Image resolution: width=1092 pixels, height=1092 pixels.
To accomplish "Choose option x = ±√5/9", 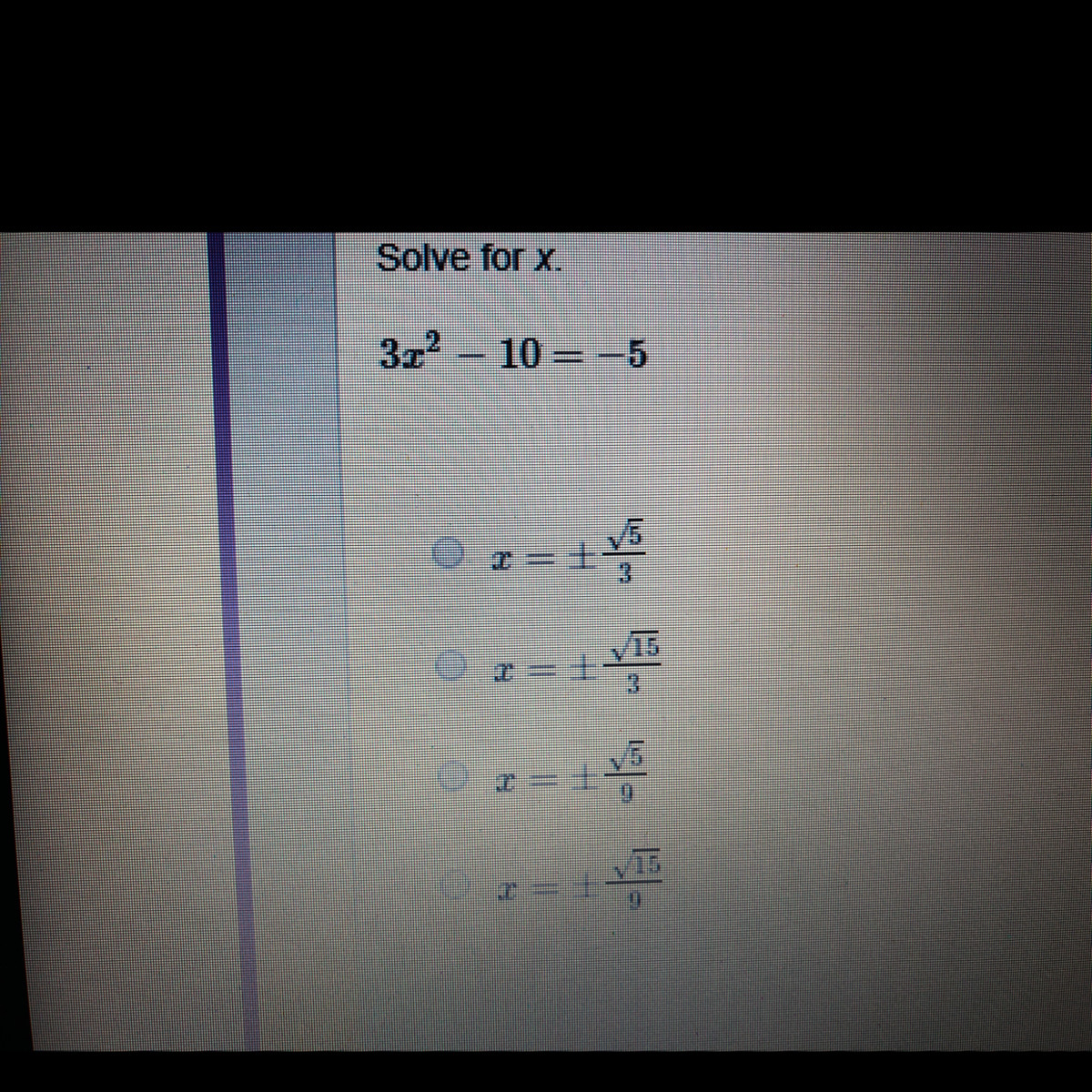I will pyautogui.click(x=453, y=776).
